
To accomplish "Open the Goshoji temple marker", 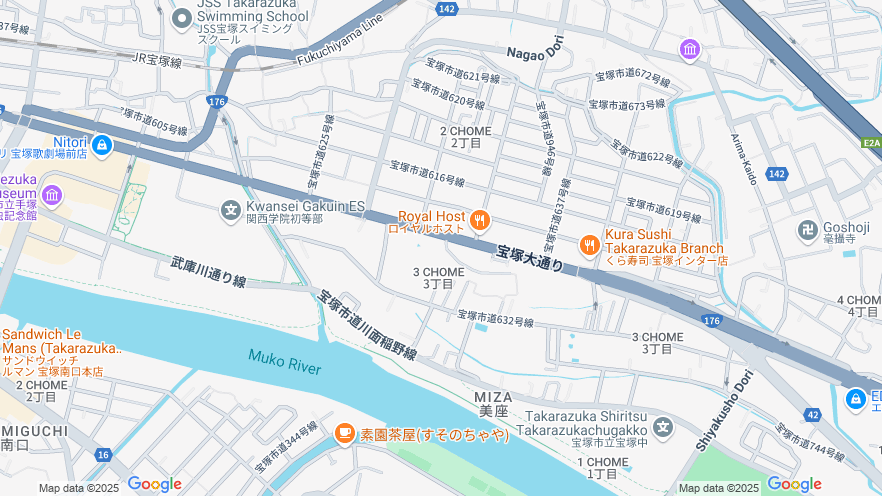I will click(x=807, y=229).
